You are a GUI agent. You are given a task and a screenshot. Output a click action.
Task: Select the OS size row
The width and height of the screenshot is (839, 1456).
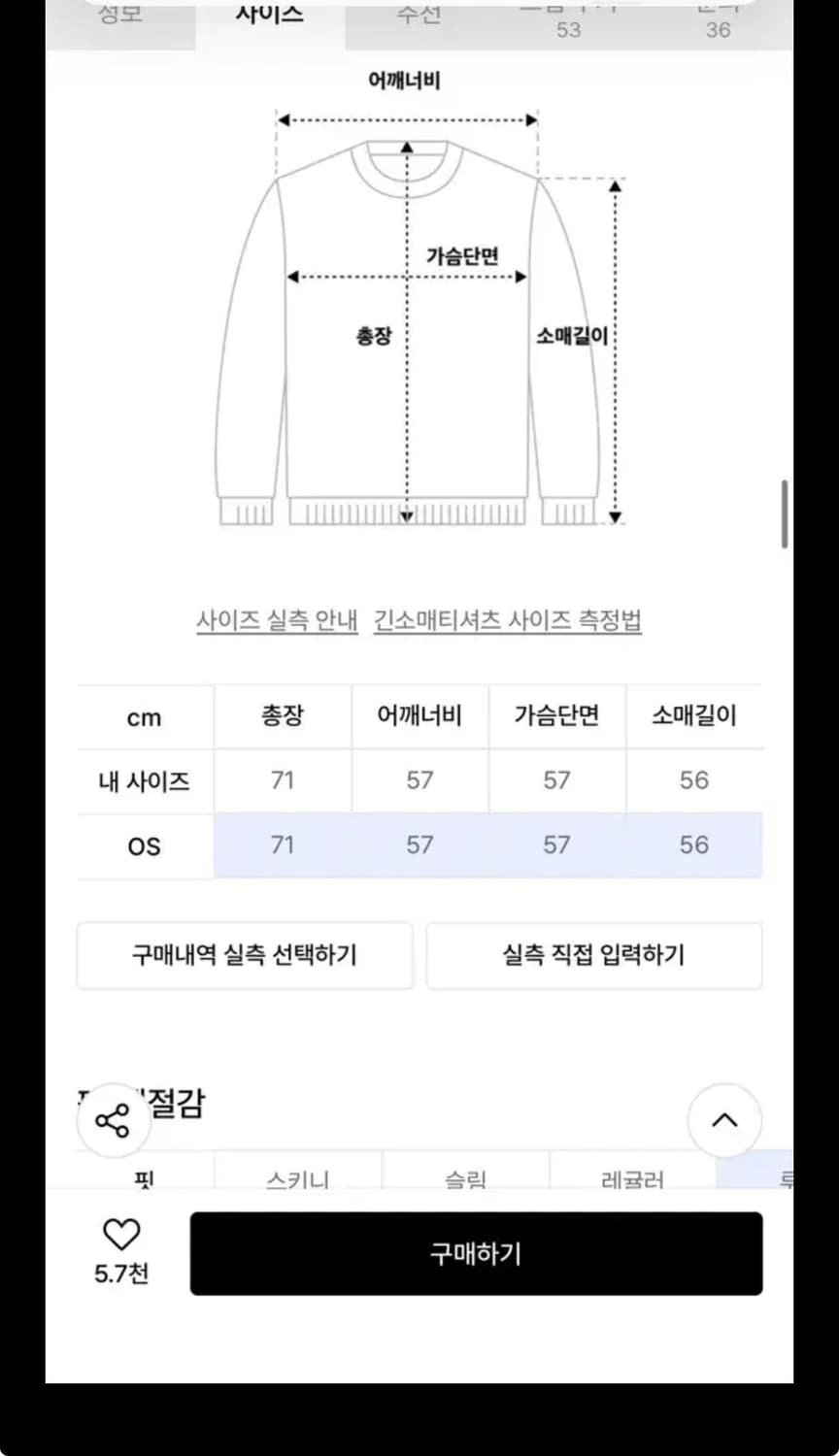[144, 845]
